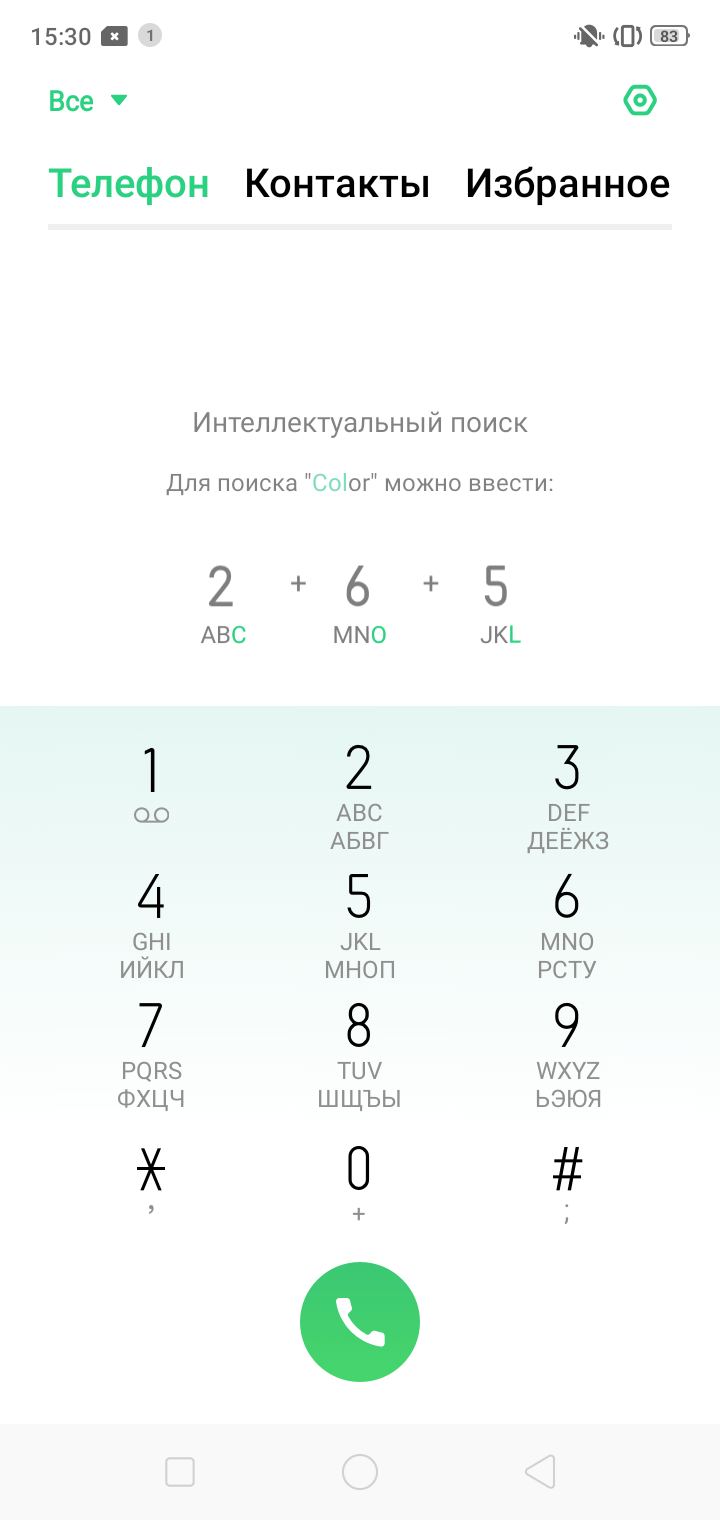Tap the 4 GHI key

151,925
